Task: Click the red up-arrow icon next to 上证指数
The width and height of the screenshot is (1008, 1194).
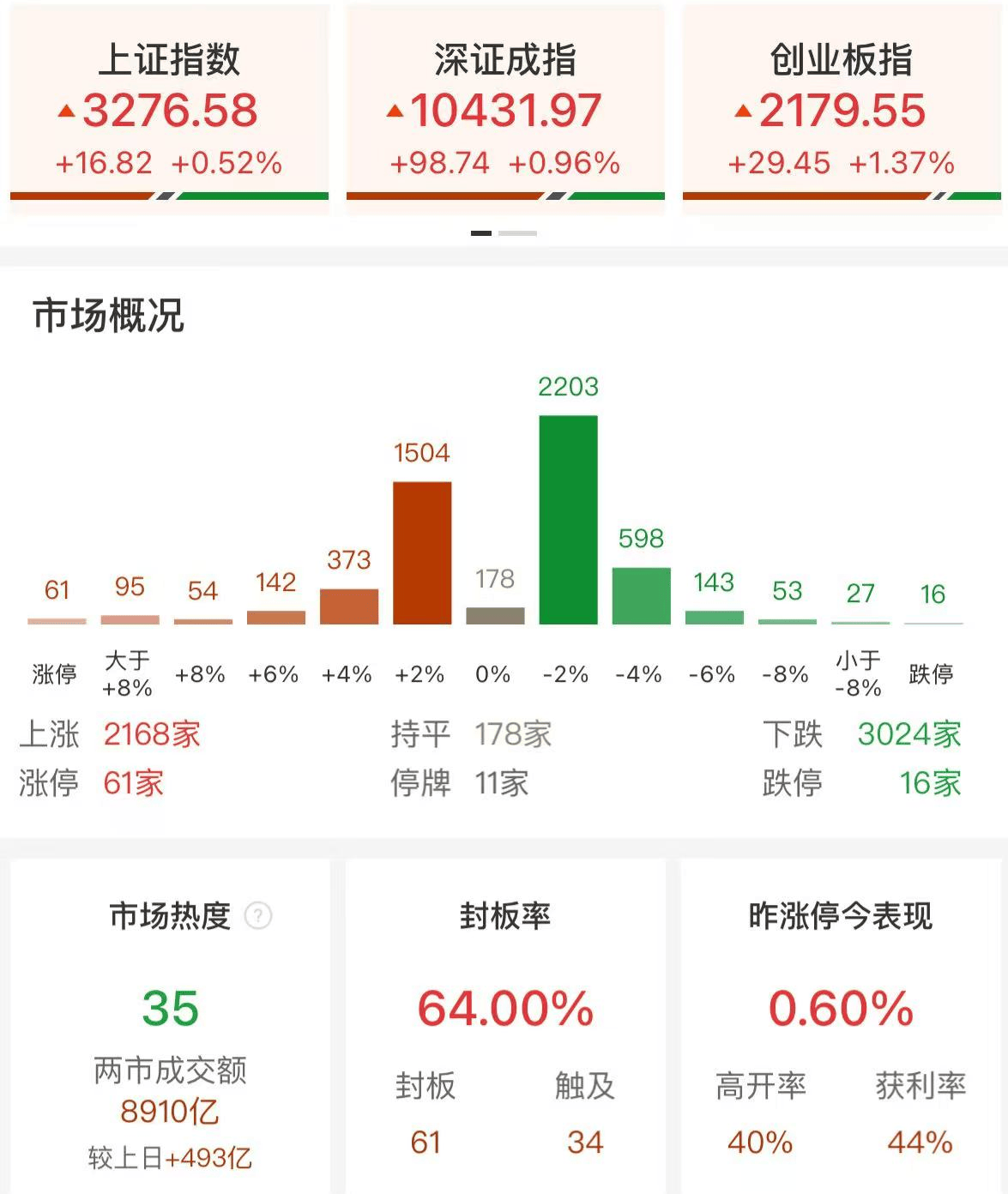Action: click(x=67, y=110)
